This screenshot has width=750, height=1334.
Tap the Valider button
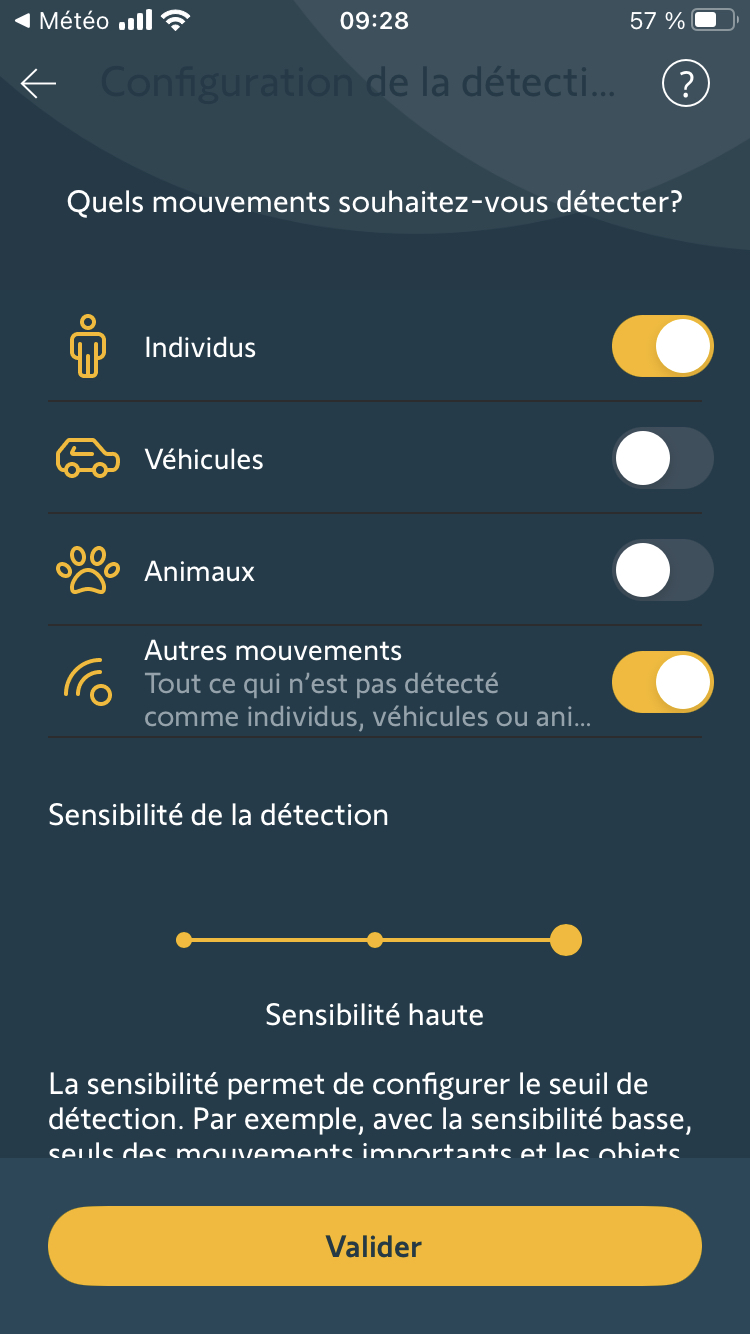375,1246
